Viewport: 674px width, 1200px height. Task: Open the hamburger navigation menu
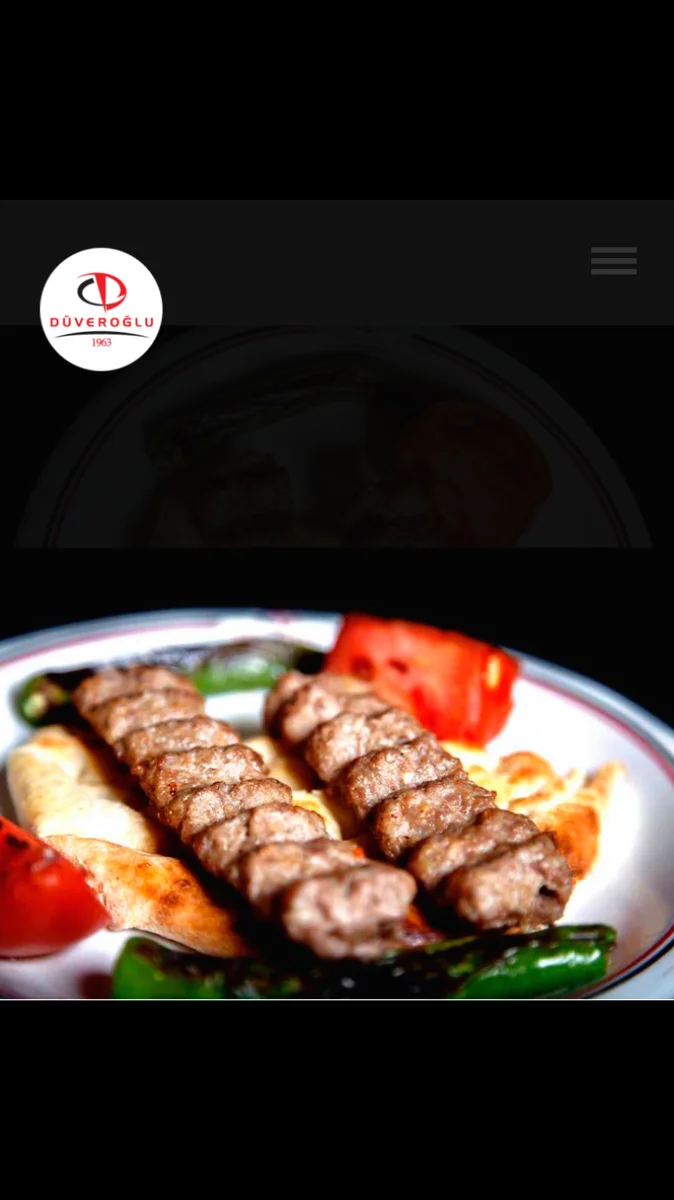coord(613,260)
